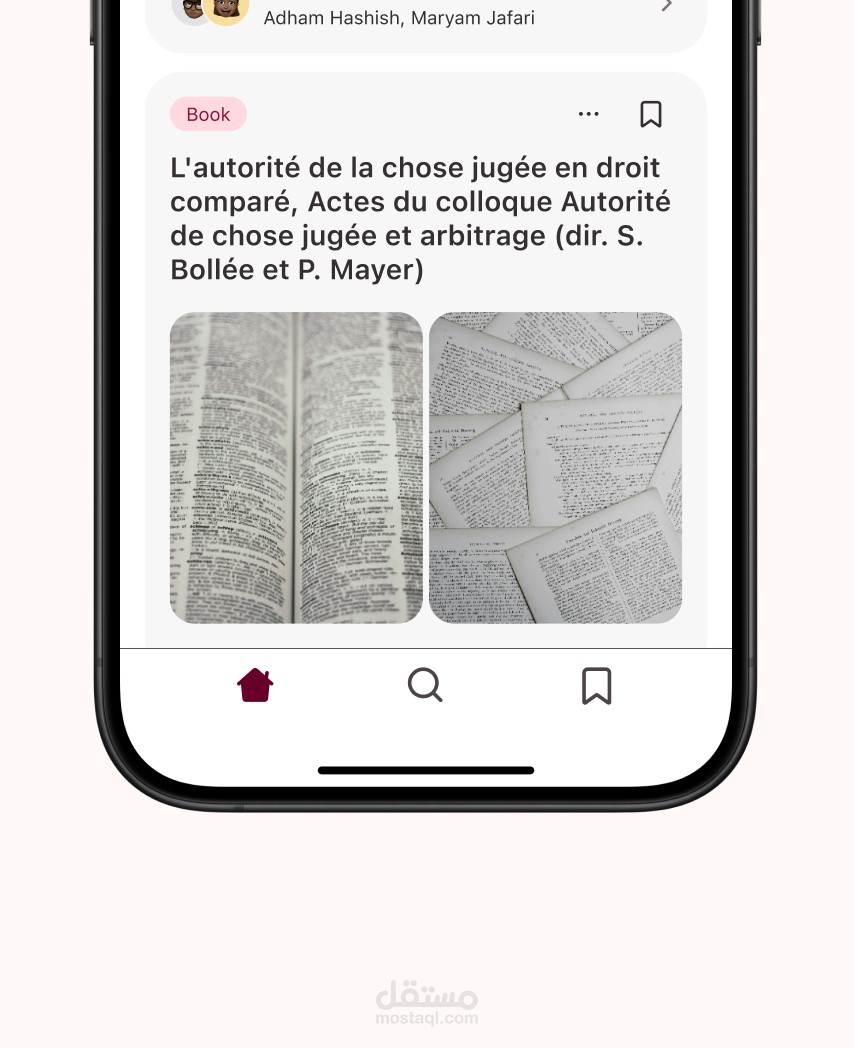854x1048 pixels.
Task: View the open-book photo on the card
Action: pyautogui.click(x=296, y=467)
